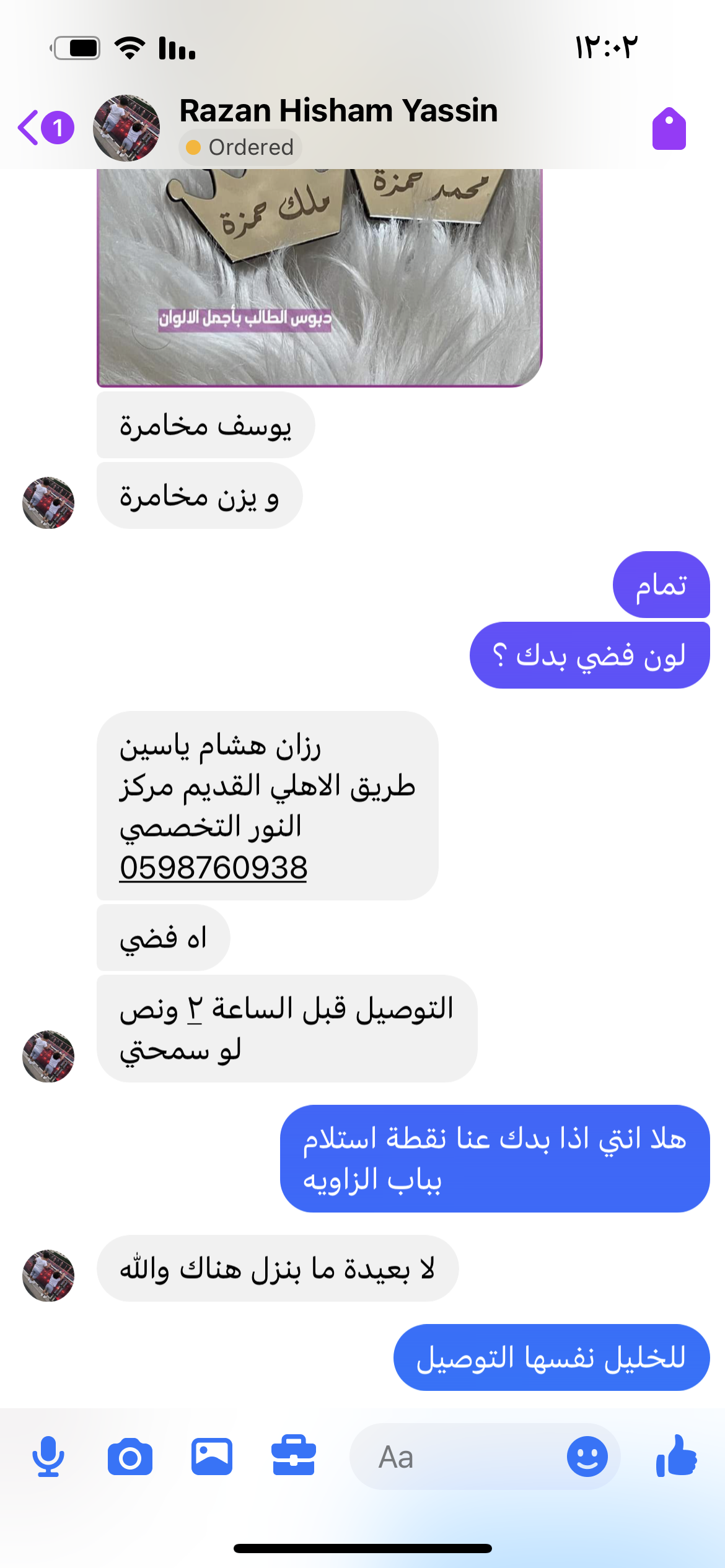The height and width of the screenshot is (1568, 725).
Task: Open the camera to take photo
Action: pyautogui.click(x=130, y=1457)
